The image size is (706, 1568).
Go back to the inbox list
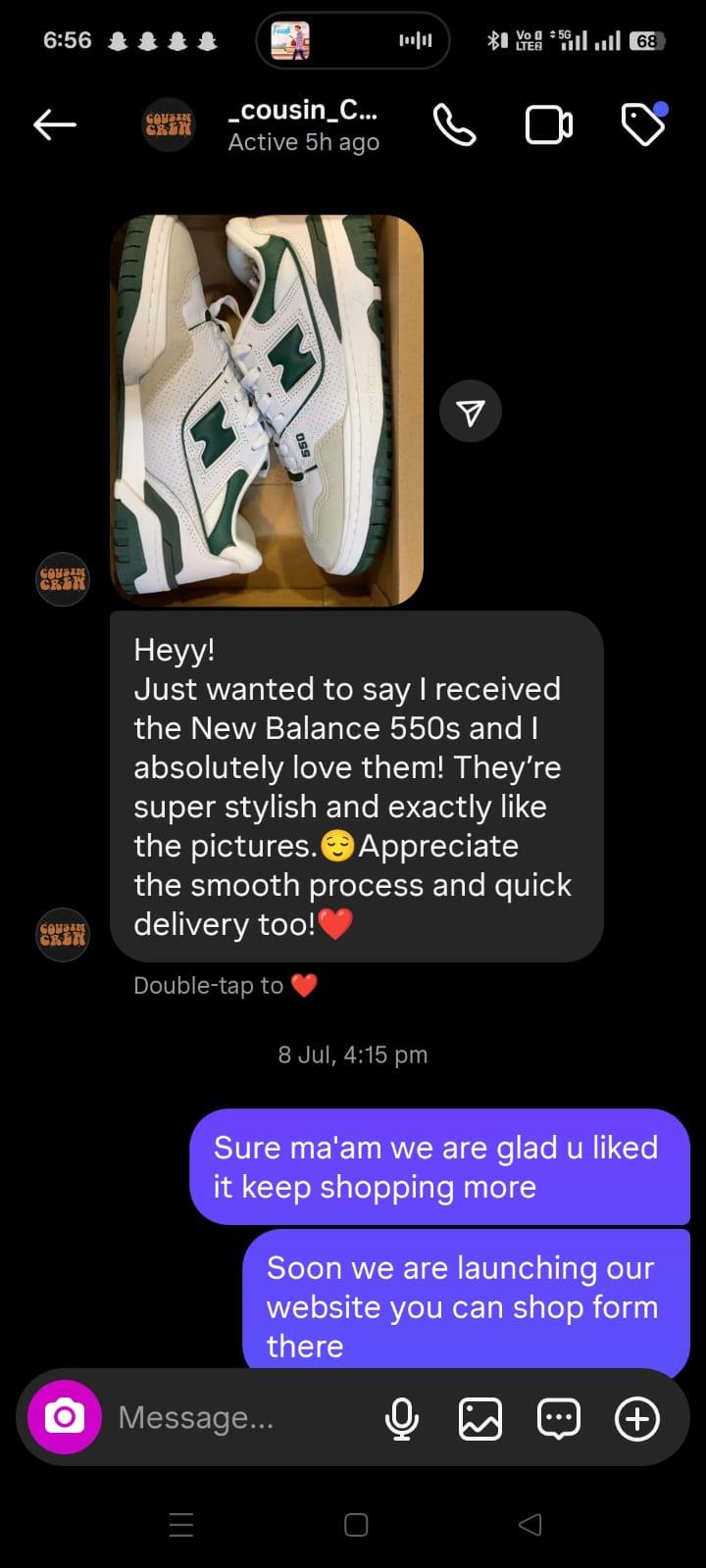click(55, 125)
